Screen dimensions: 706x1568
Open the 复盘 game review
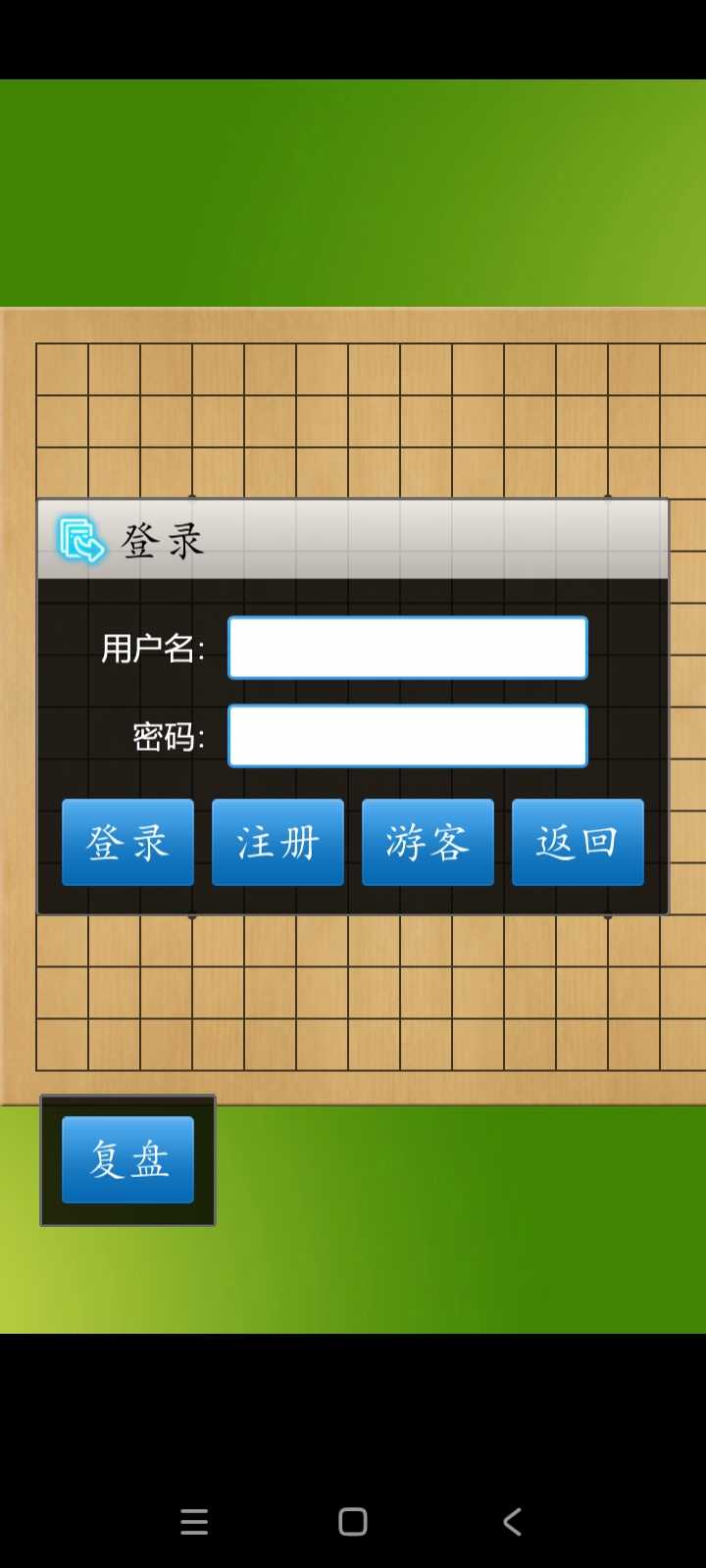coord(127,1159)
